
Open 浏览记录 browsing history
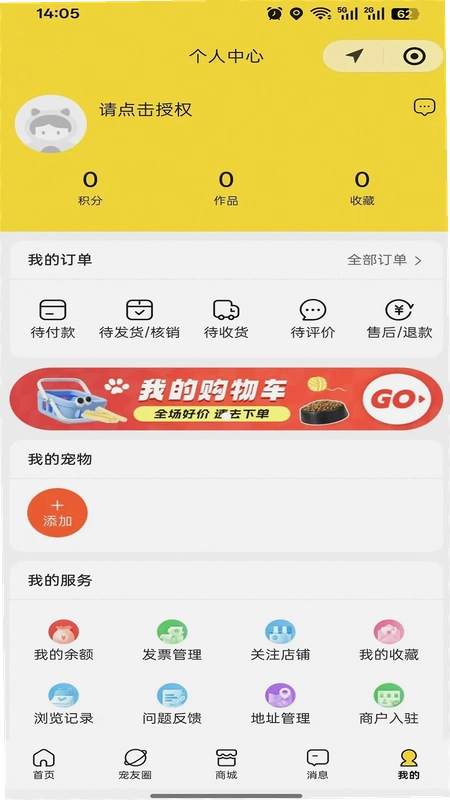64,705
